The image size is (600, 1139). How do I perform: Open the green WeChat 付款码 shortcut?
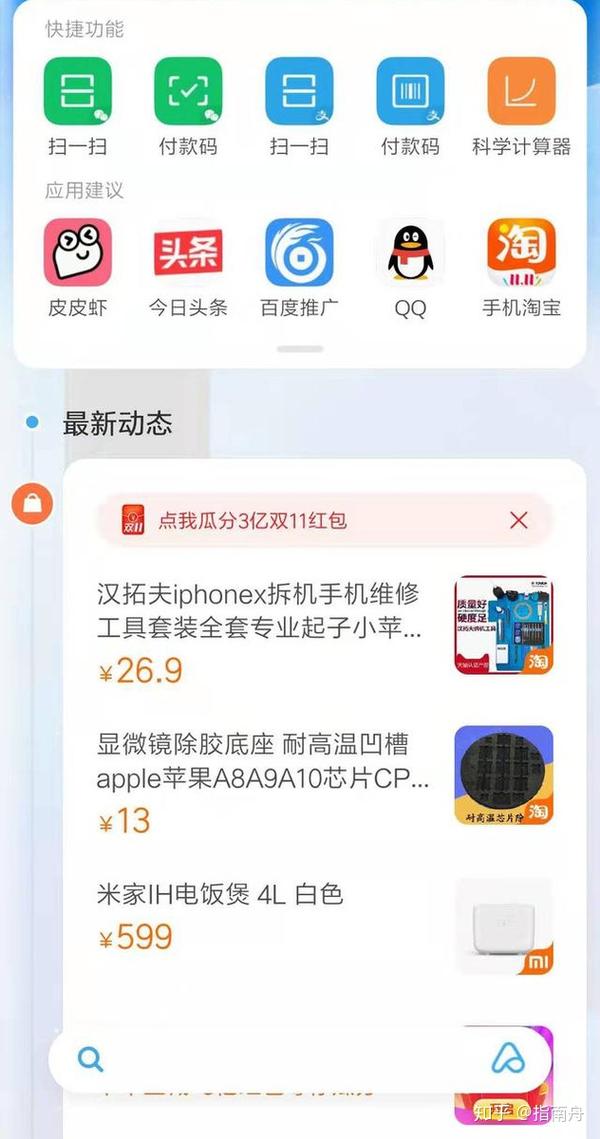point(188,92)
